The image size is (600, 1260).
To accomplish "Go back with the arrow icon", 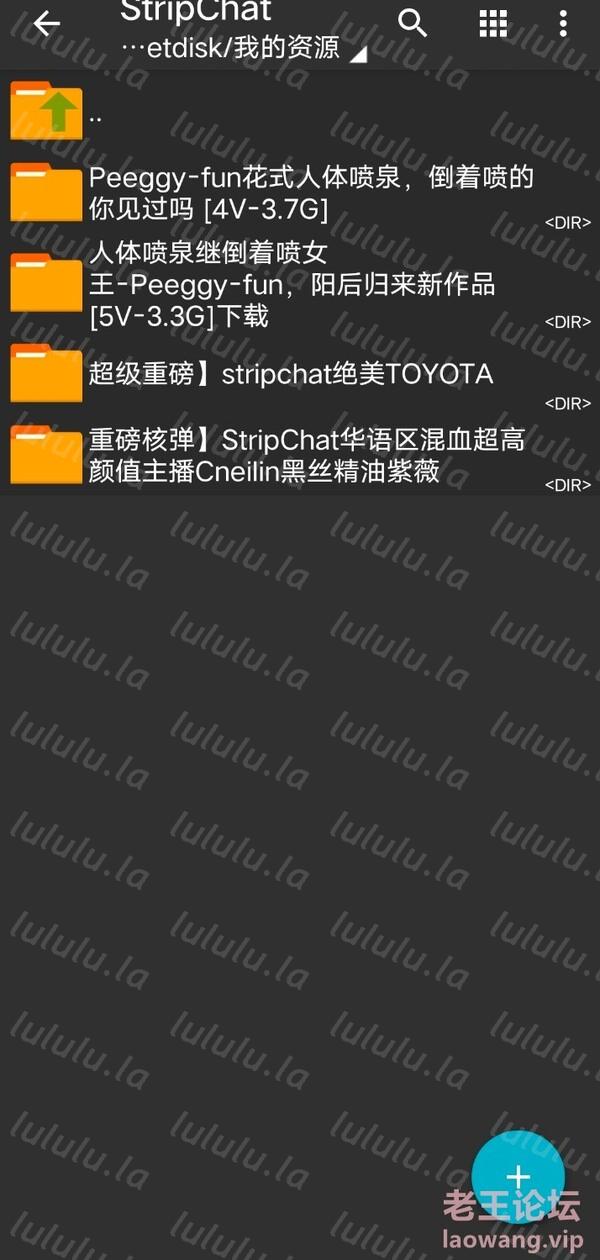I will 47,24.
